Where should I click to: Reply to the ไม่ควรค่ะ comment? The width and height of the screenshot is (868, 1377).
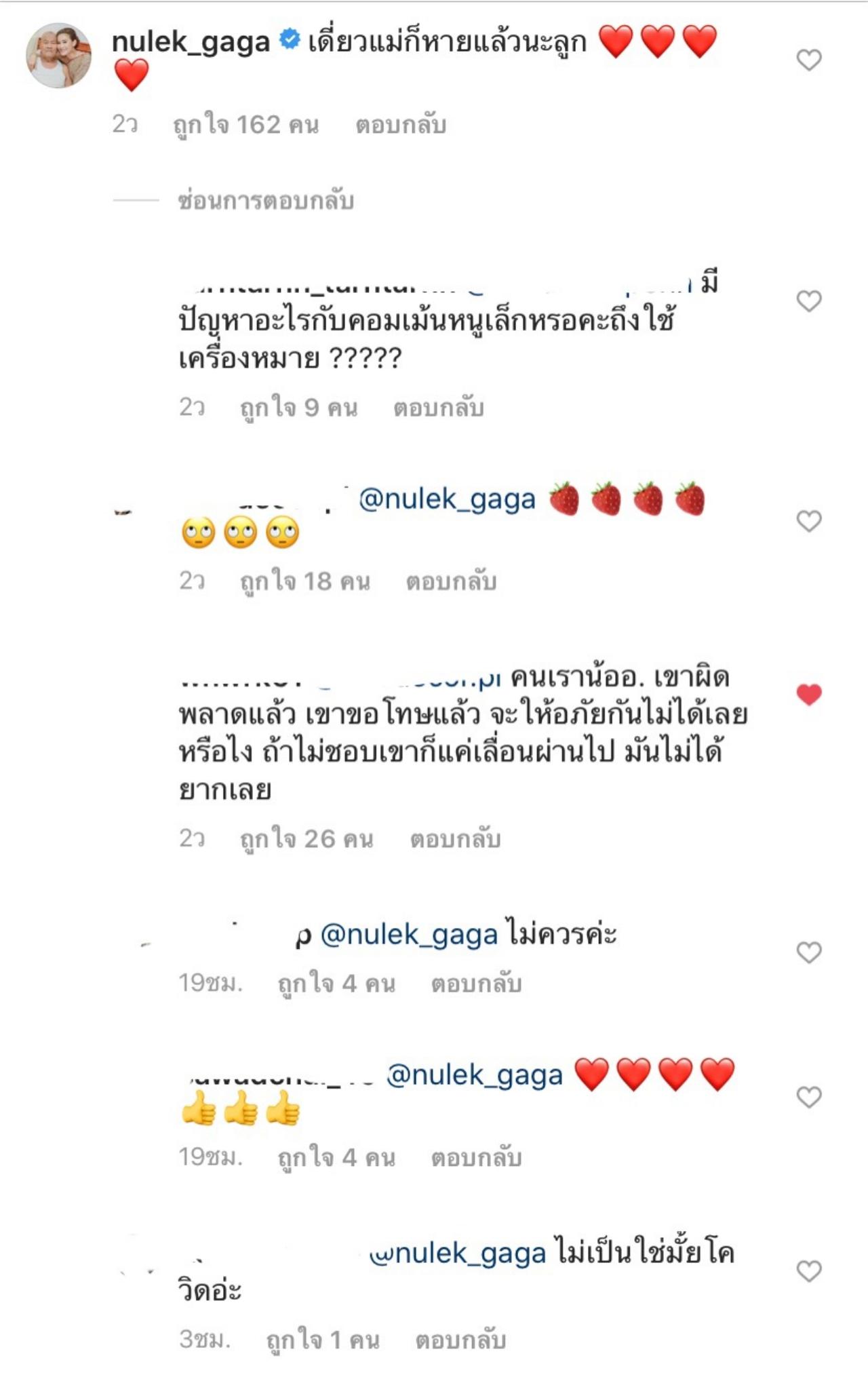pos(476,984)
